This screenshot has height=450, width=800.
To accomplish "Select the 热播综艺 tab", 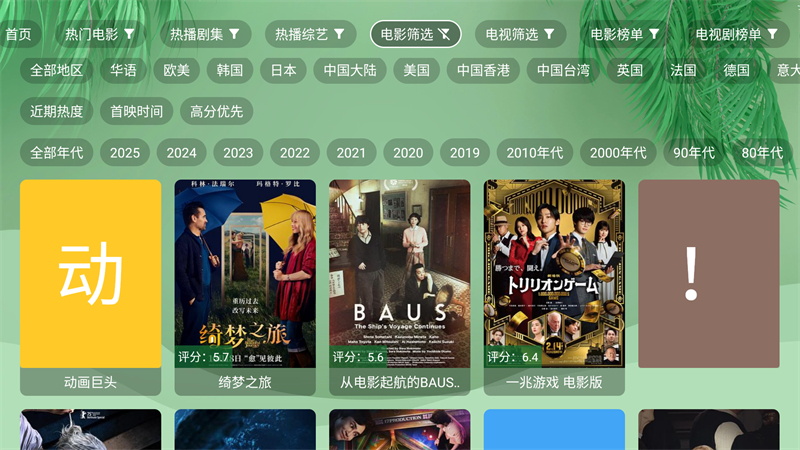I will click(310, 34).
